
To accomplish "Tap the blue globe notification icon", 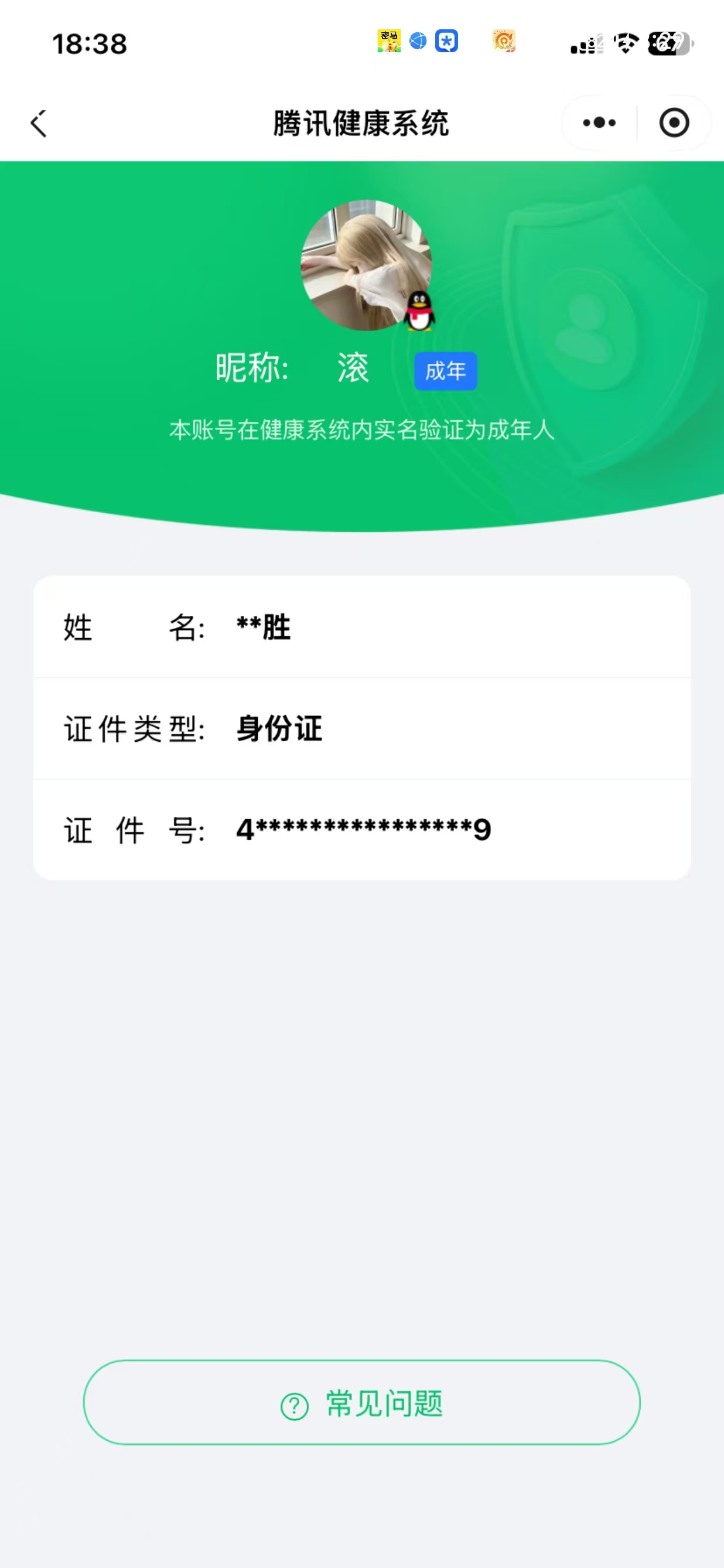I will pos(416,40).
